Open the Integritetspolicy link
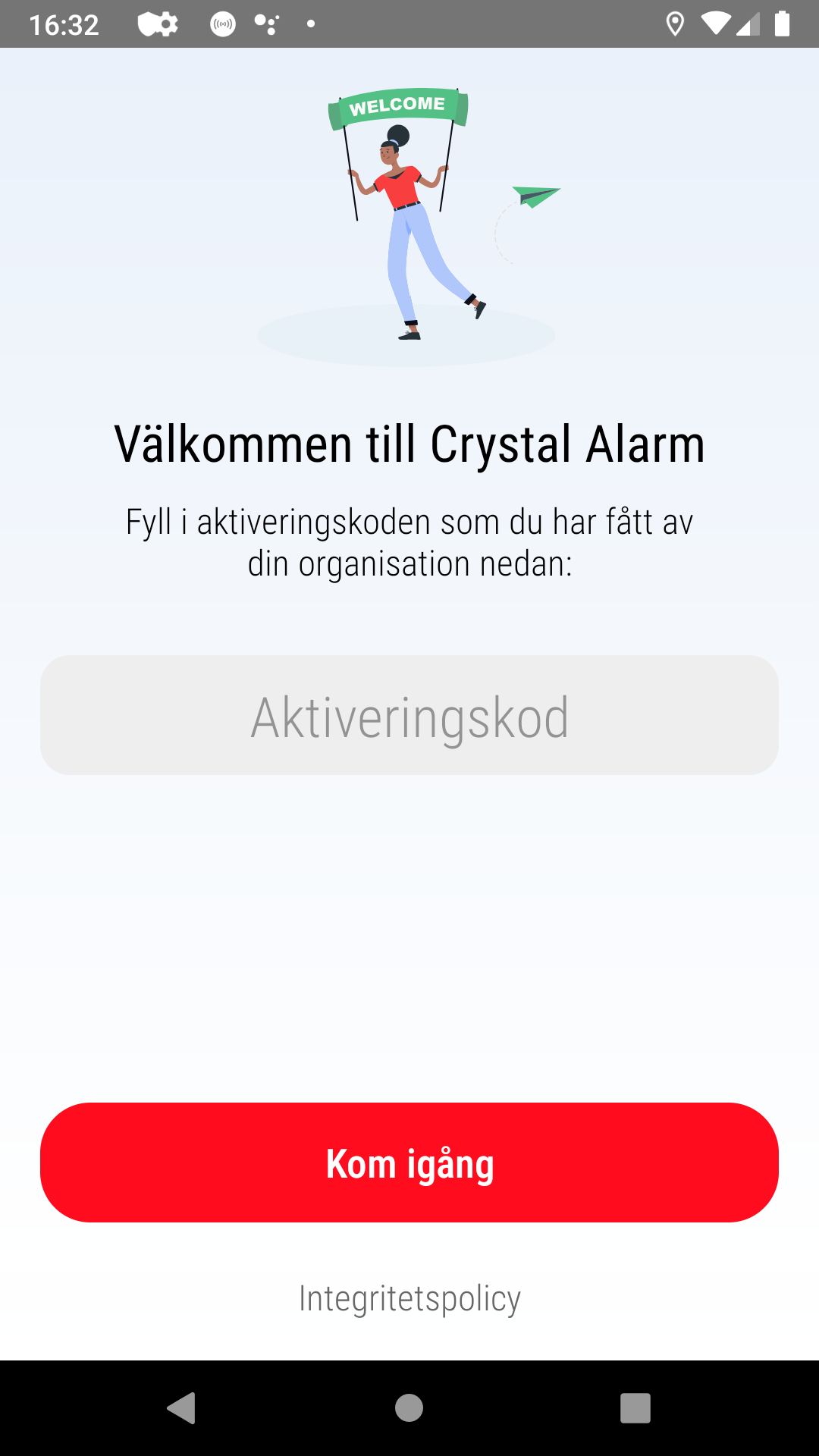819x1456 pixels. 409,1299
